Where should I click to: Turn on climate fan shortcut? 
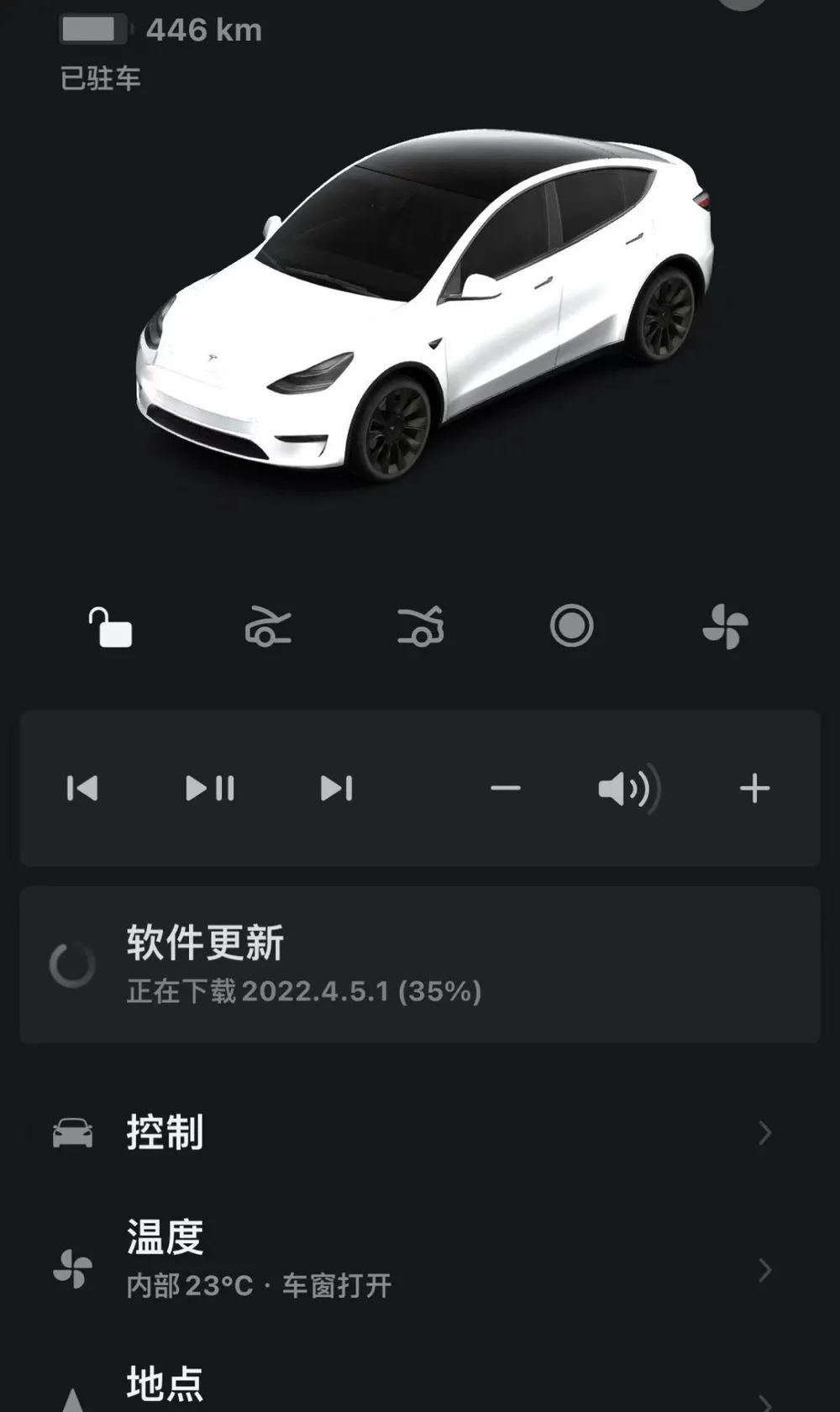click(x=725, y=627)
